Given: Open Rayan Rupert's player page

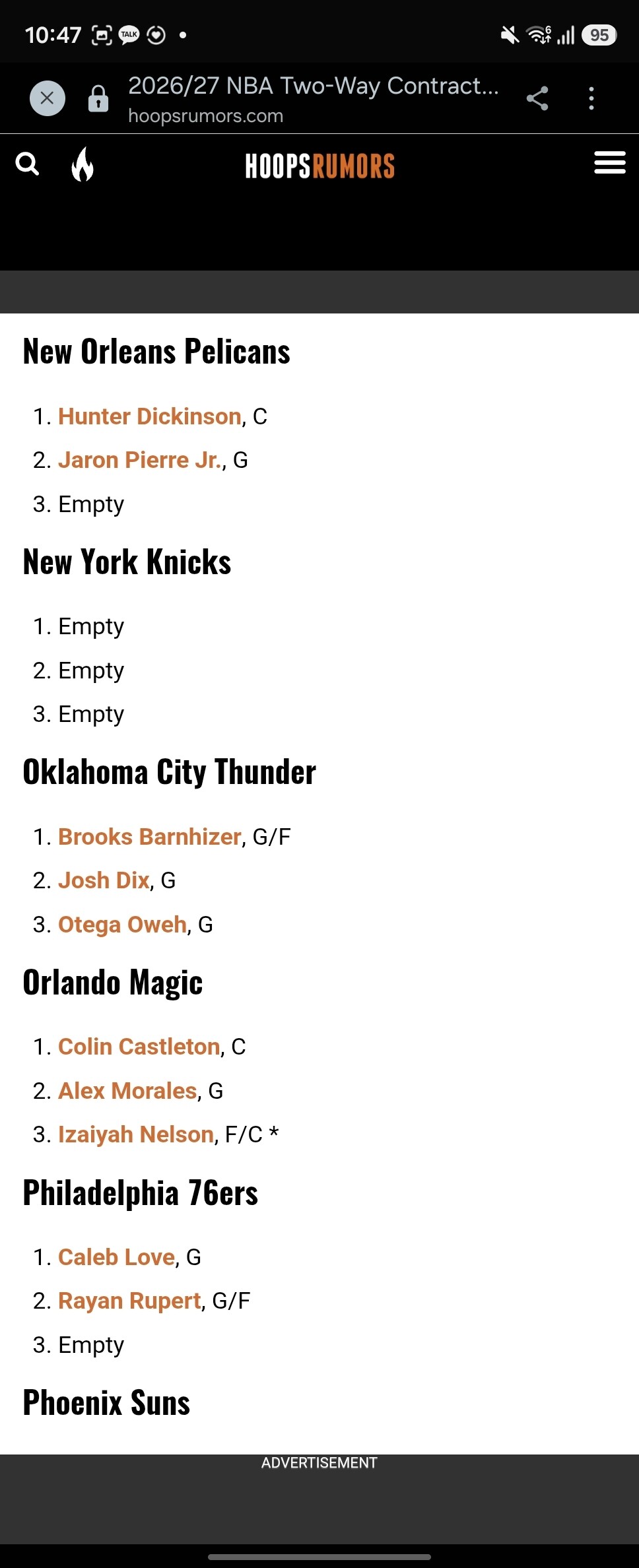Looking at the screenshot, I should pyautogui.click(x=129, y=1301).
